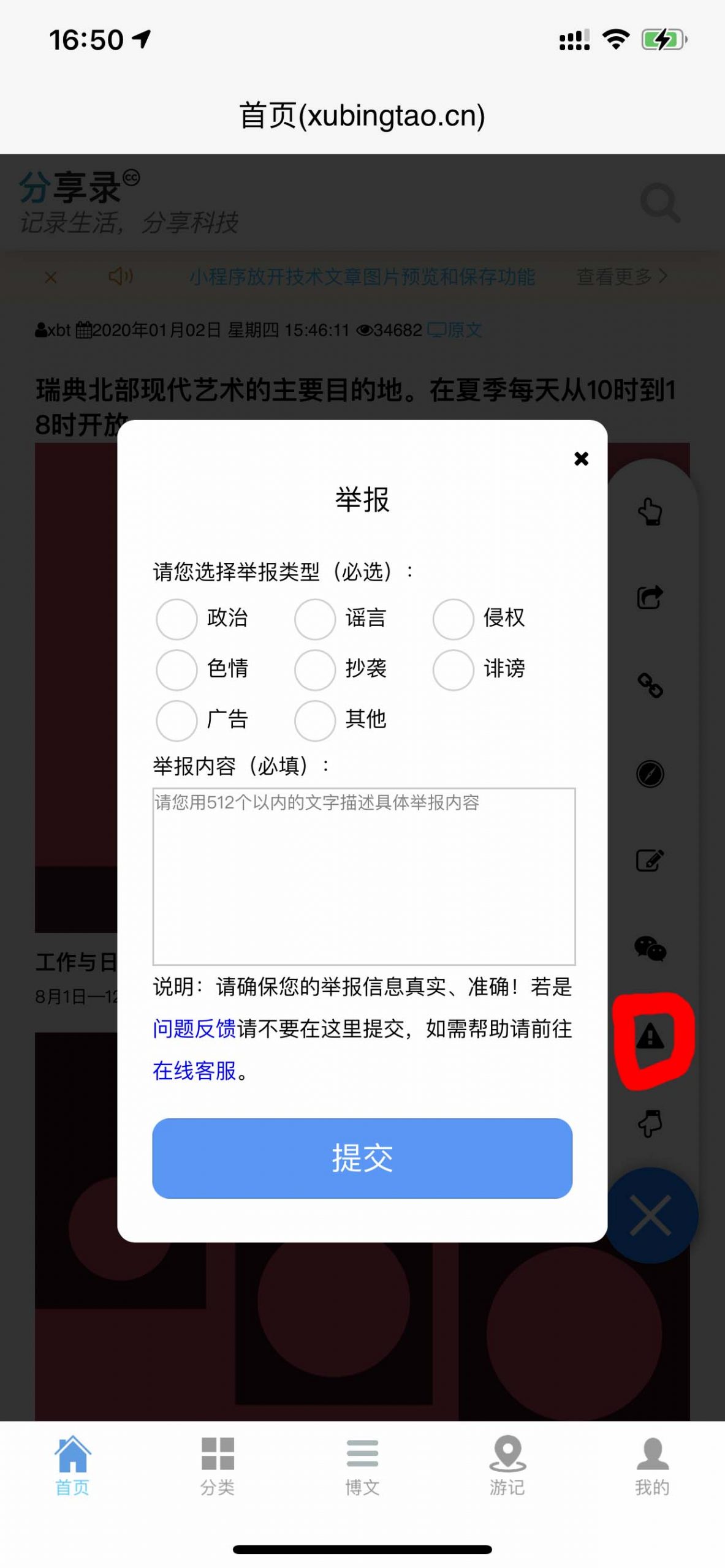
Task: Open the 问题反馈 link
Action: click(194, 1028)
